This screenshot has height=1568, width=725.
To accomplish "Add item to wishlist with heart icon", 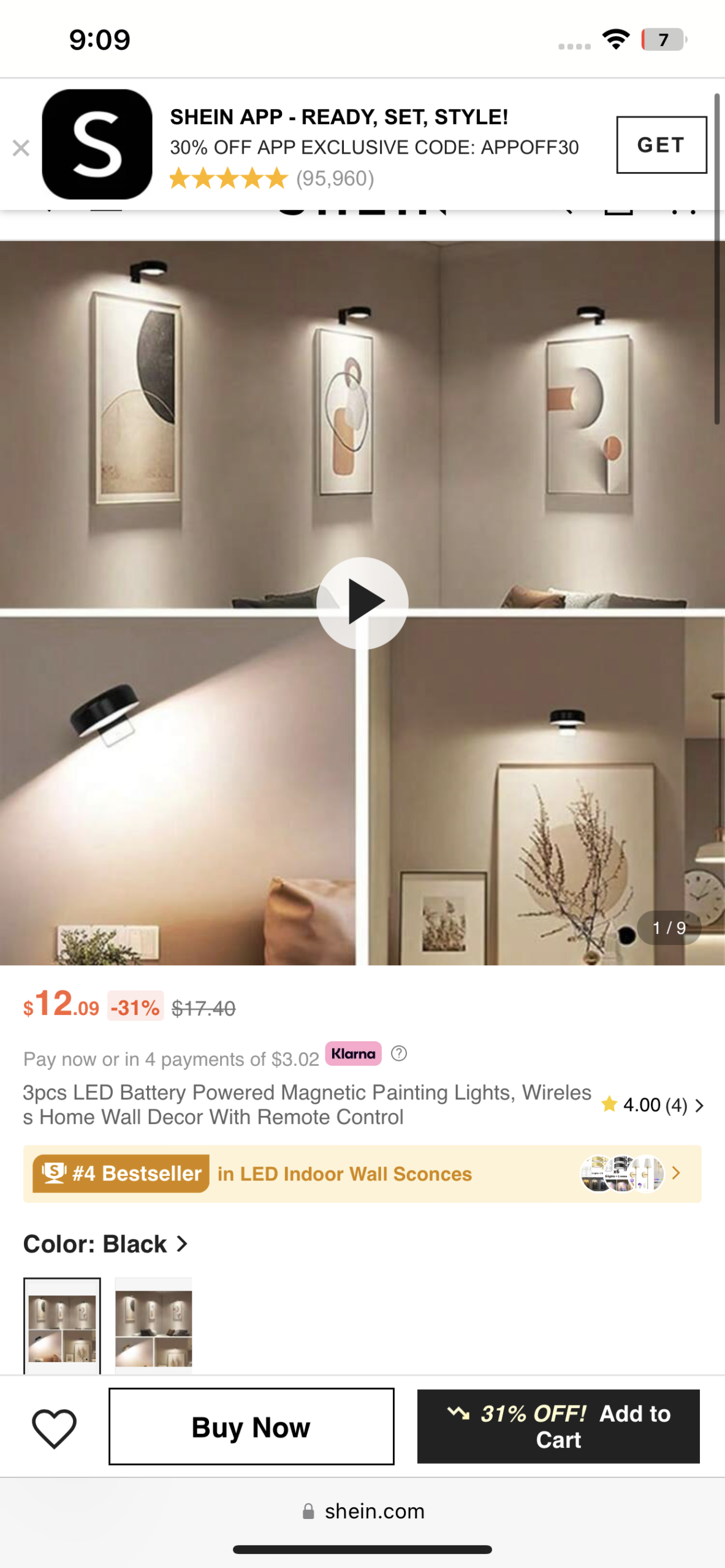I will tap(54, 1427).
